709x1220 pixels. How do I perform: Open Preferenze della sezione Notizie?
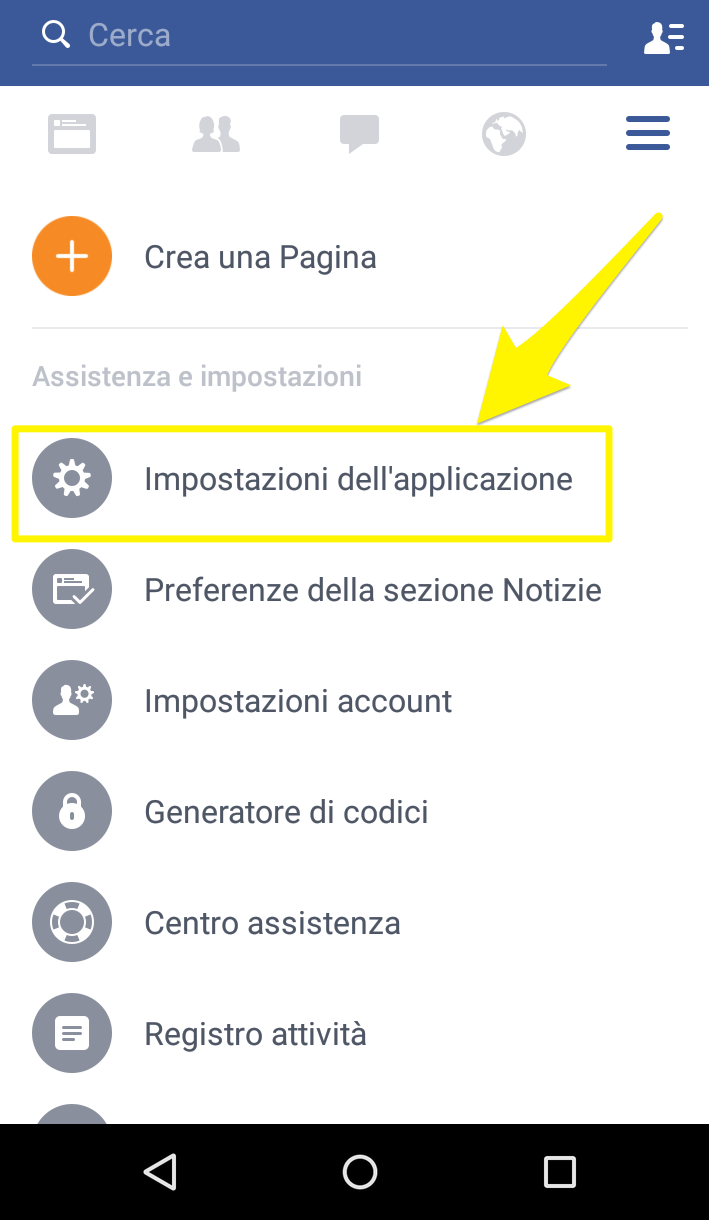click(x=354, y=590)
